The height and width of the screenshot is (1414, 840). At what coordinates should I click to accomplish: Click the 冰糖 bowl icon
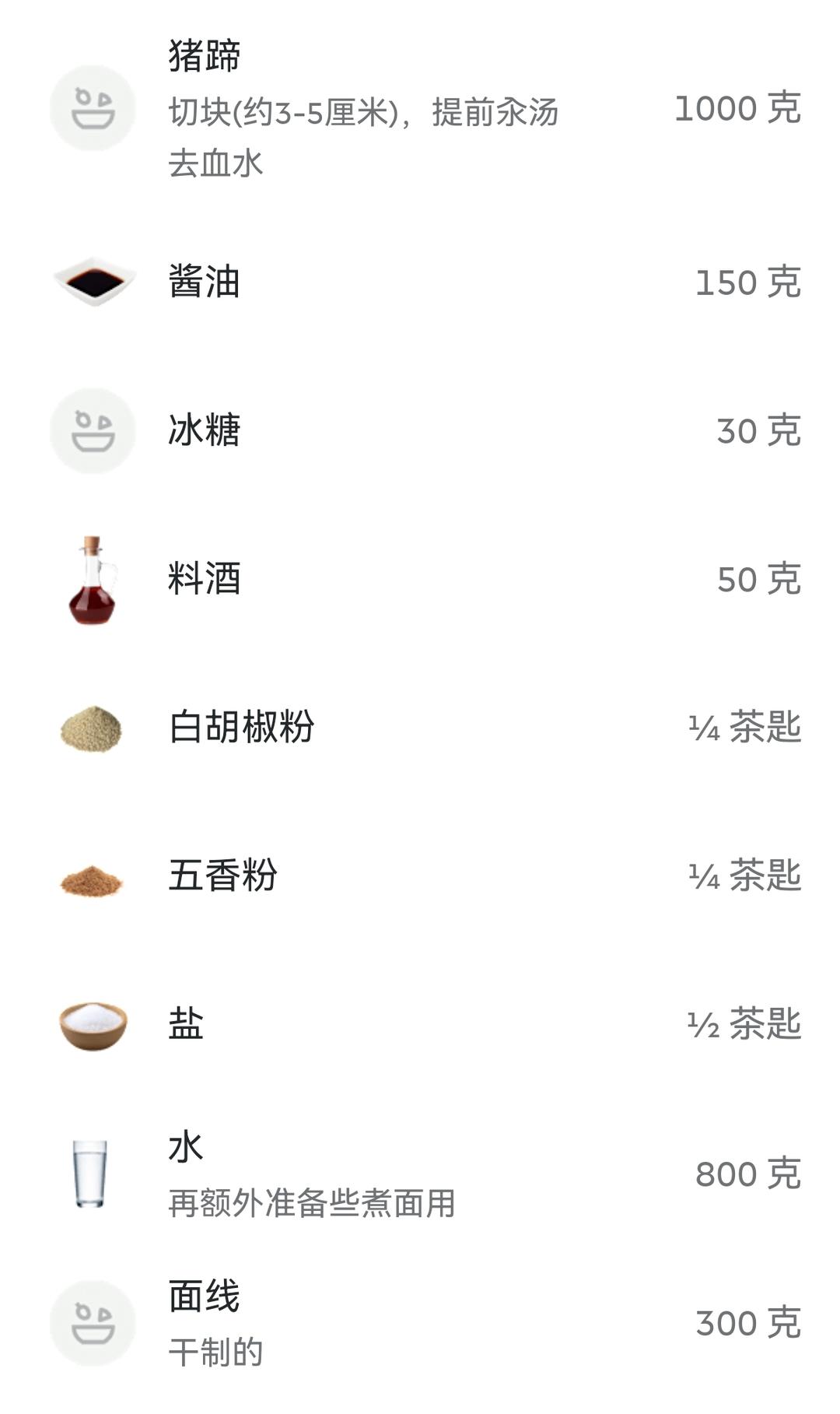[x=93, y=433]
